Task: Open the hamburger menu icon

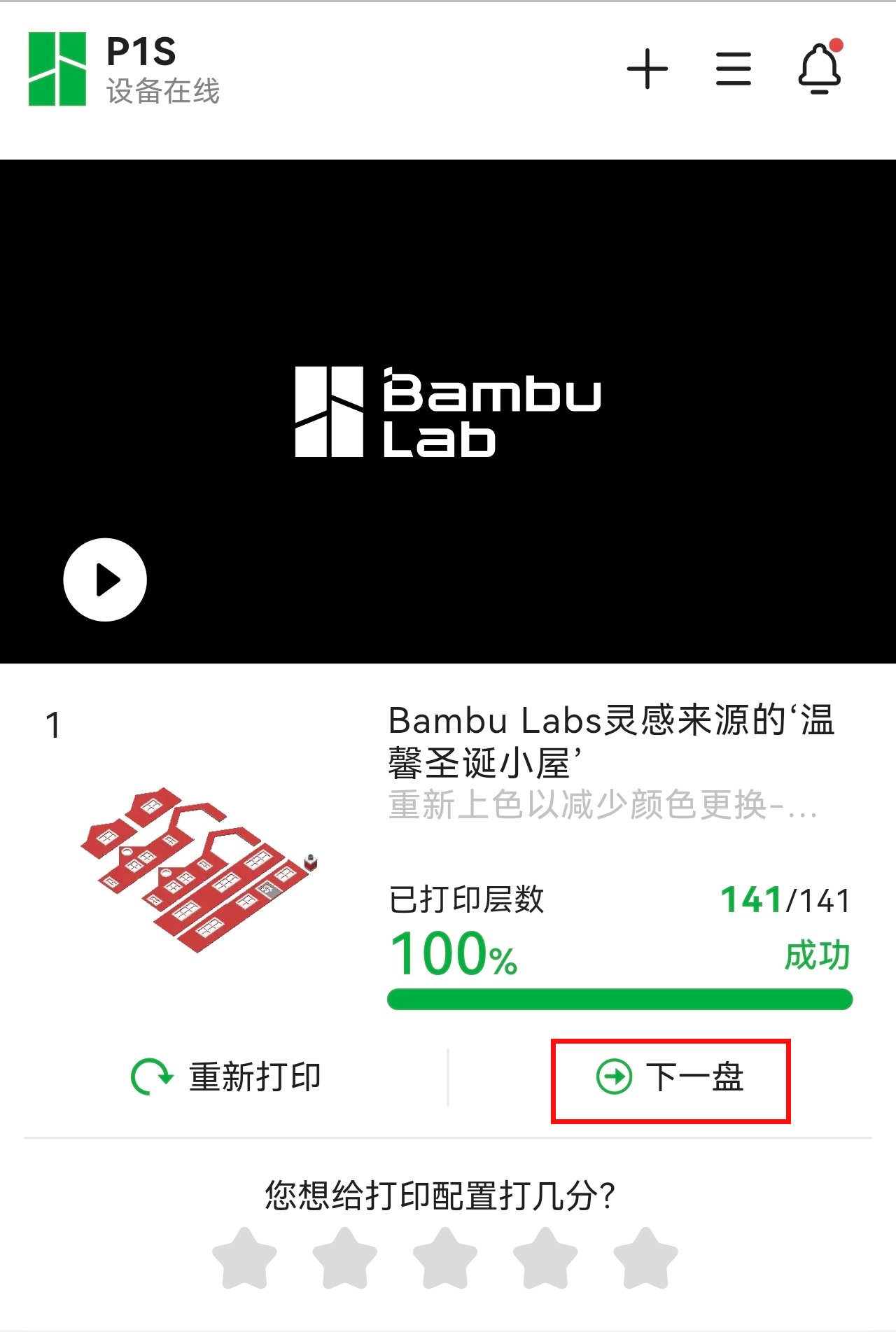Action: pos(733,69)
